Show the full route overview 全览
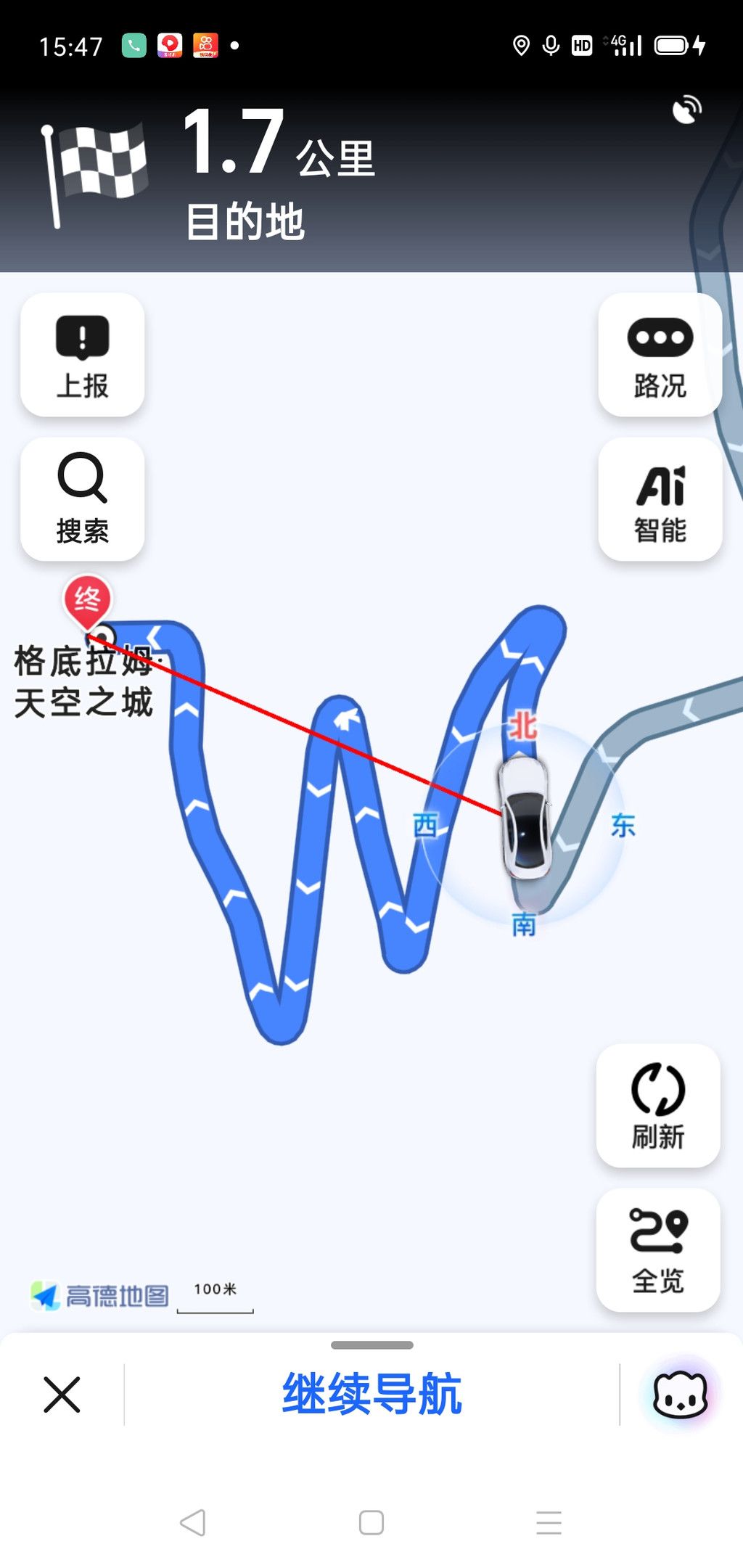This screenshot has height=1568, width=743. [658, 1249]
